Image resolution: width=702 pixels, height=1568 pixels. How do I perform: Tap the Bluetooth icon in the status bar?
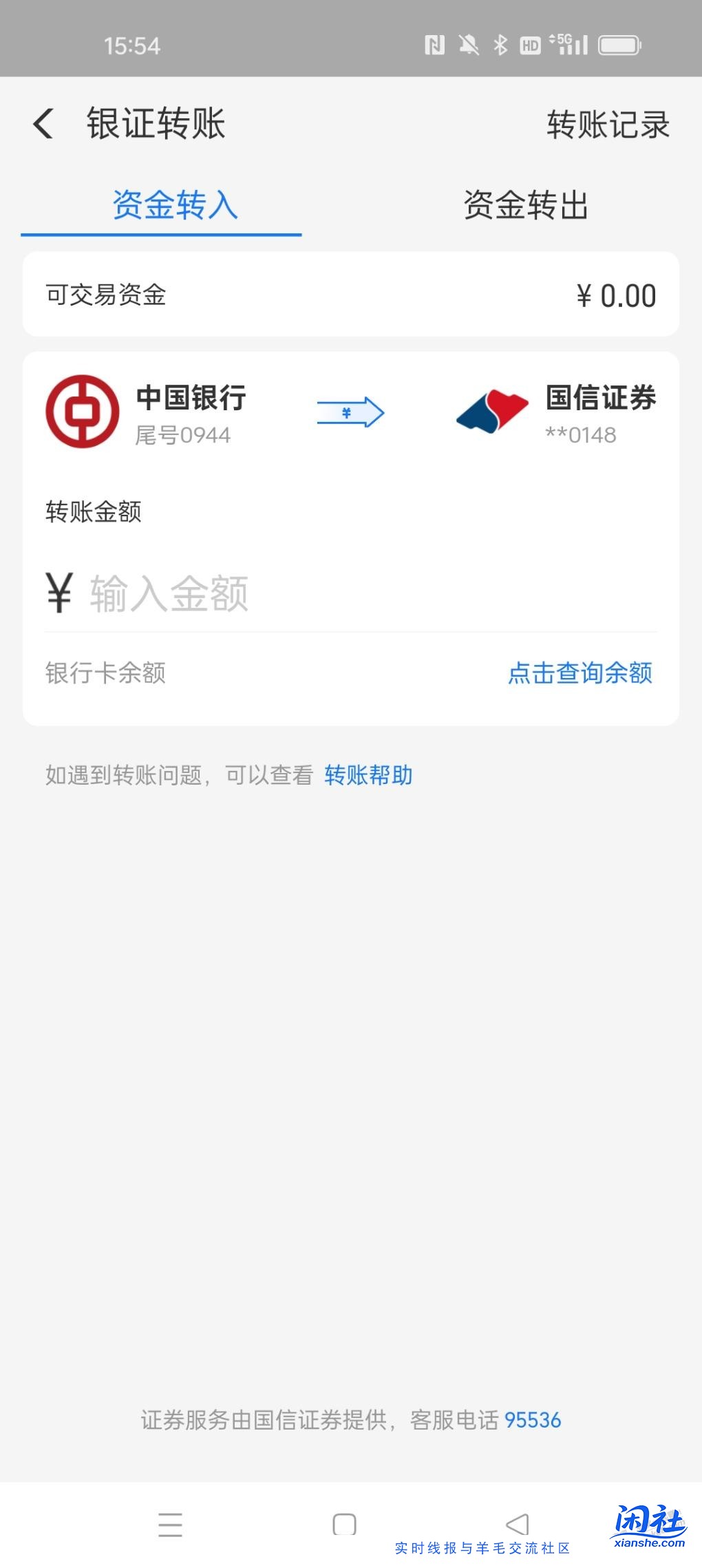(x=498, y=44)
